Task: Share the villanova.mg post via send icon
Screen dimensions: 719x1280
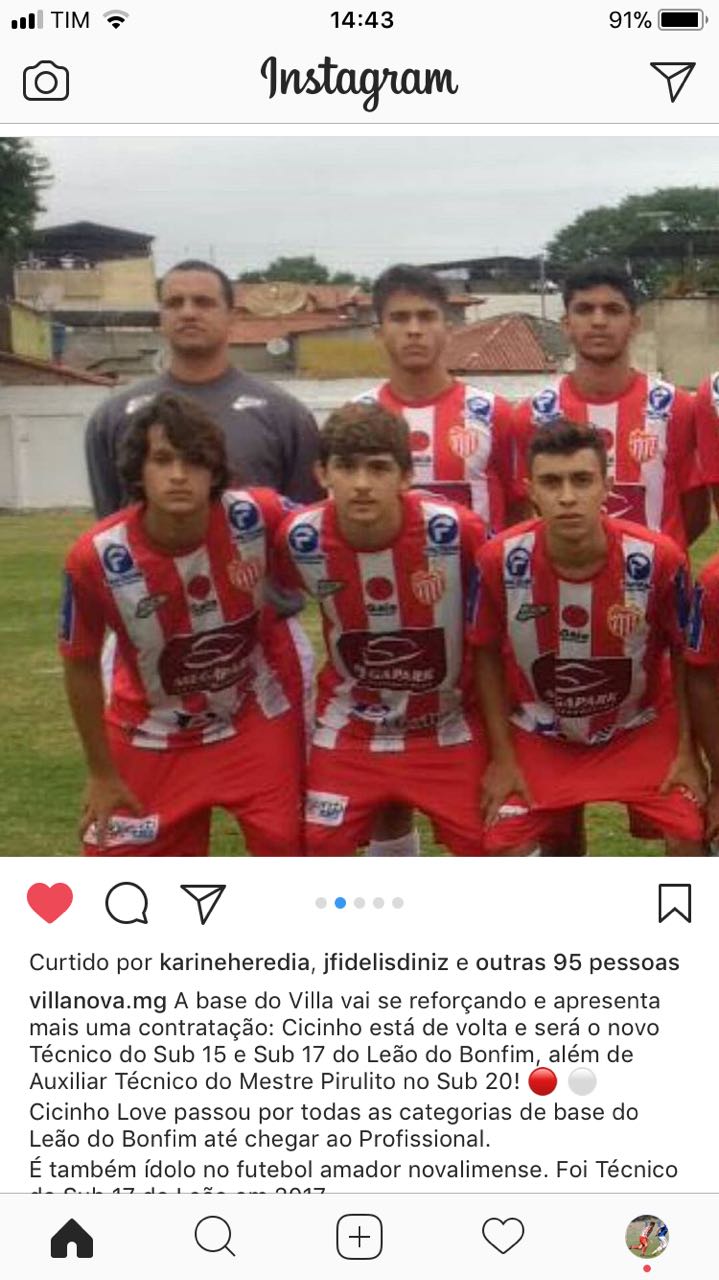Action: tap(203, 903)
